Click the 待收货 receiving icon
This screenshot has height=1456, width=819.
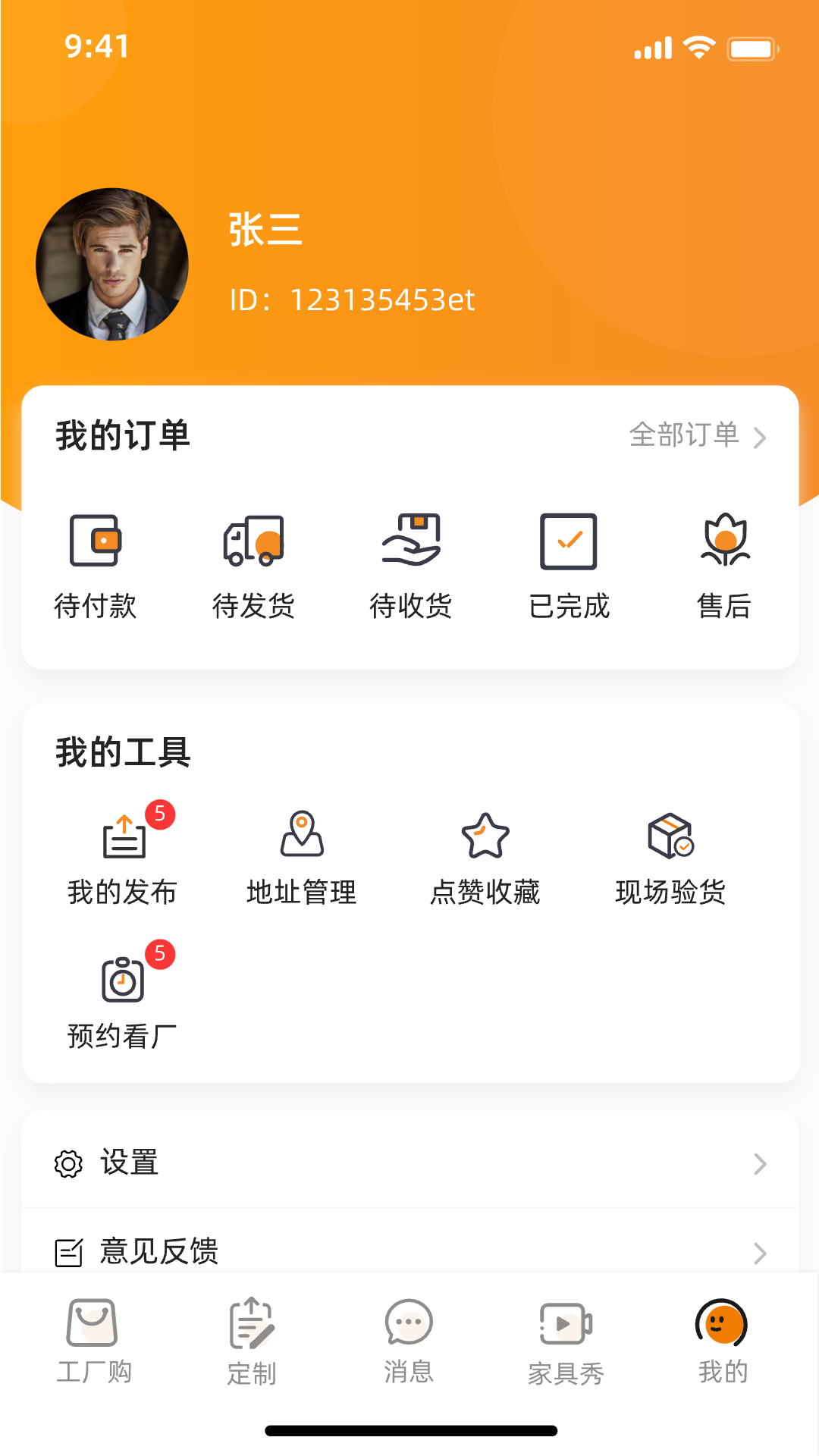coord(411,540)
